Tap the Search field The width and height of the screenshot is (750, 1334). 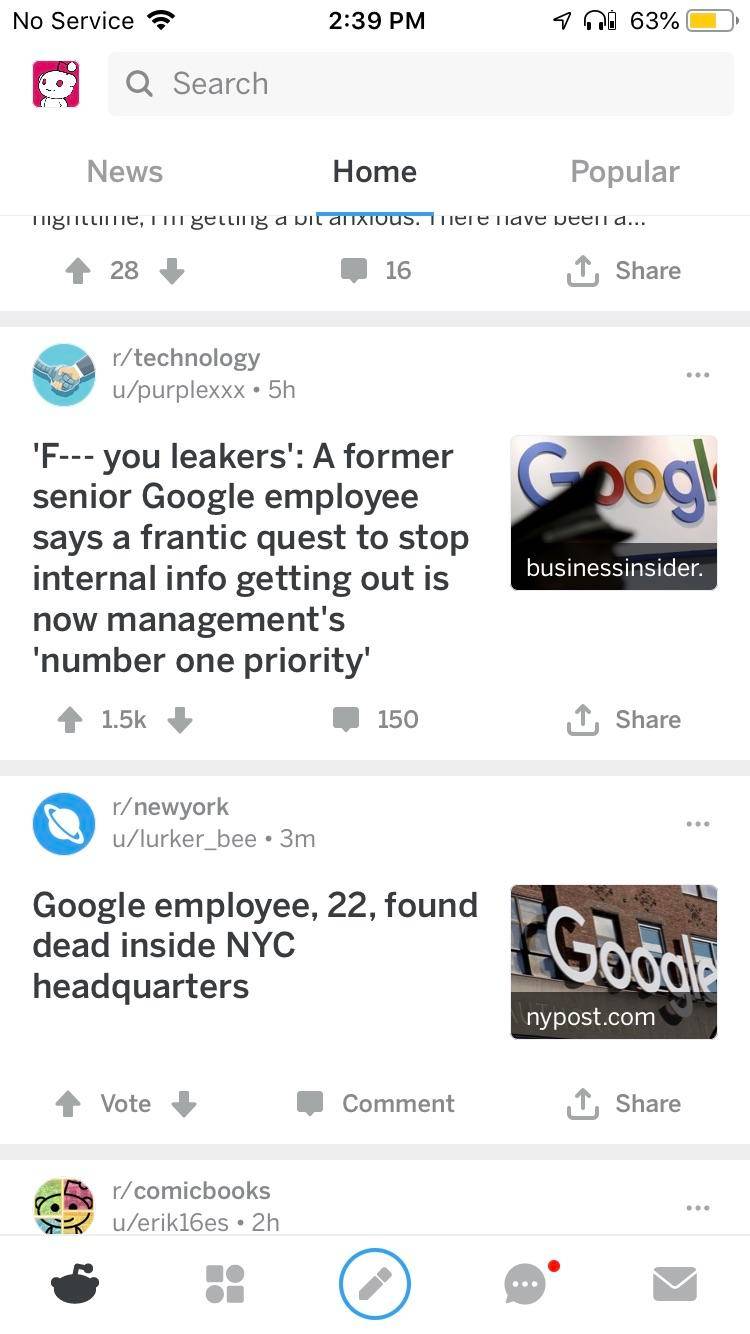pos(420,84)
